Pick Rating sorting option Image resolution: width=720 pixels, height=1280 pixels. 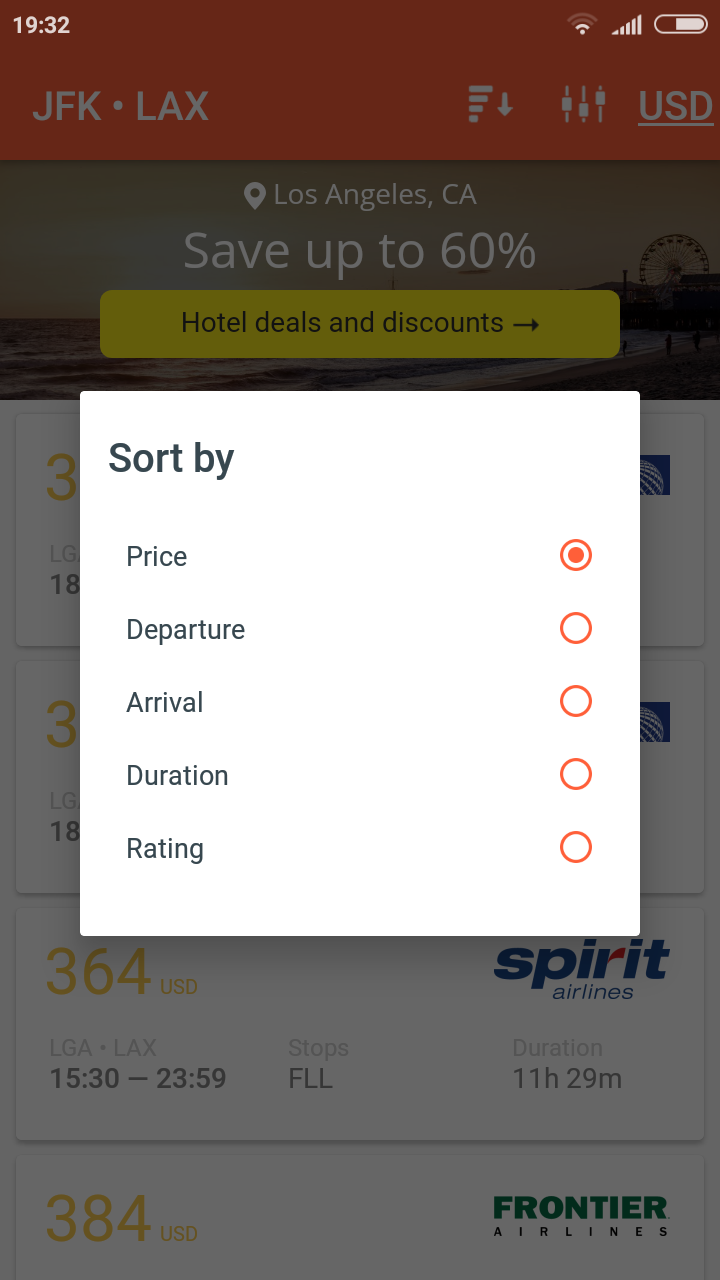575,847
